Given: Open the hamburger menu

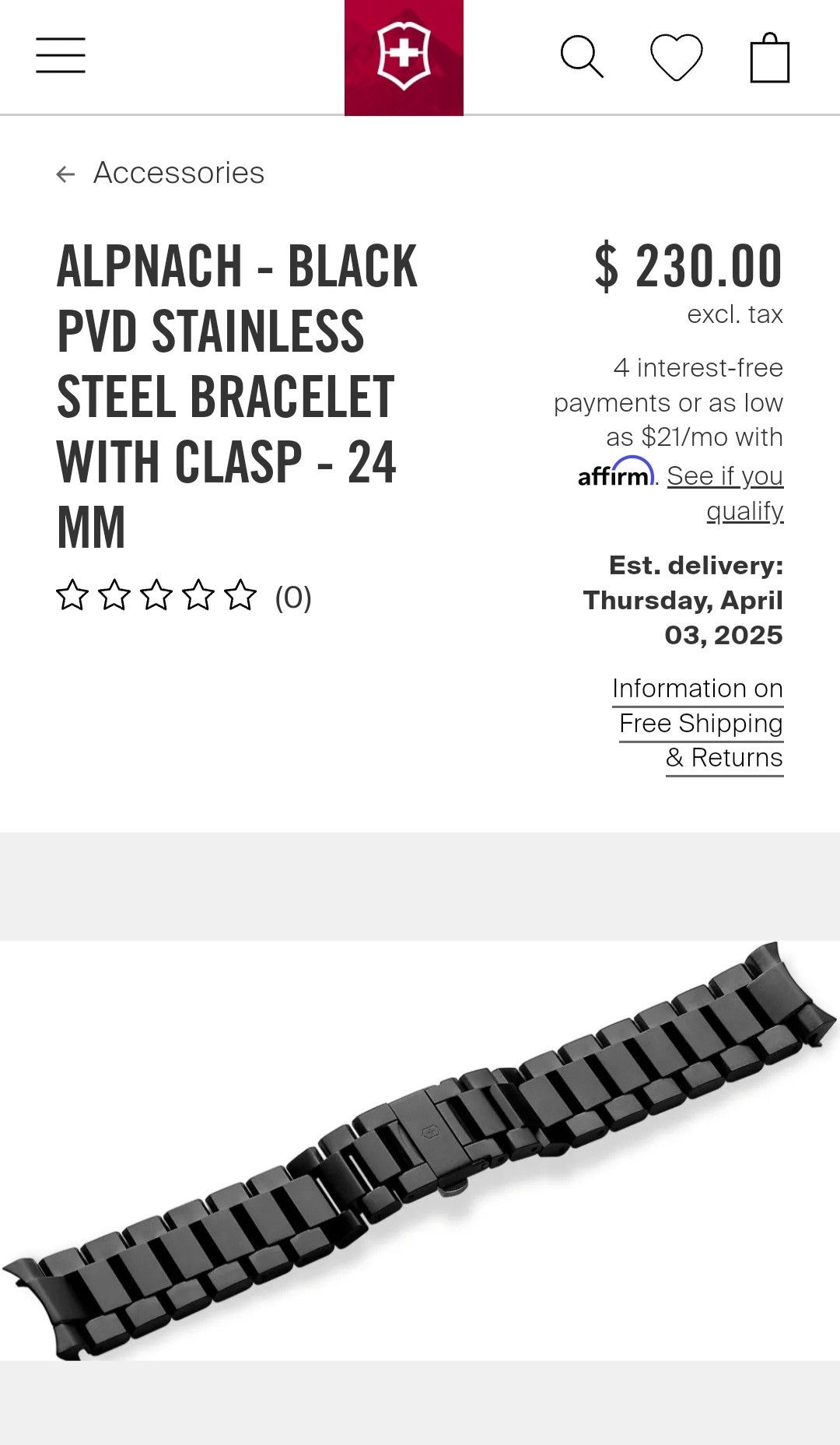Looking at the screenshot, I should [x=61, y=55].
